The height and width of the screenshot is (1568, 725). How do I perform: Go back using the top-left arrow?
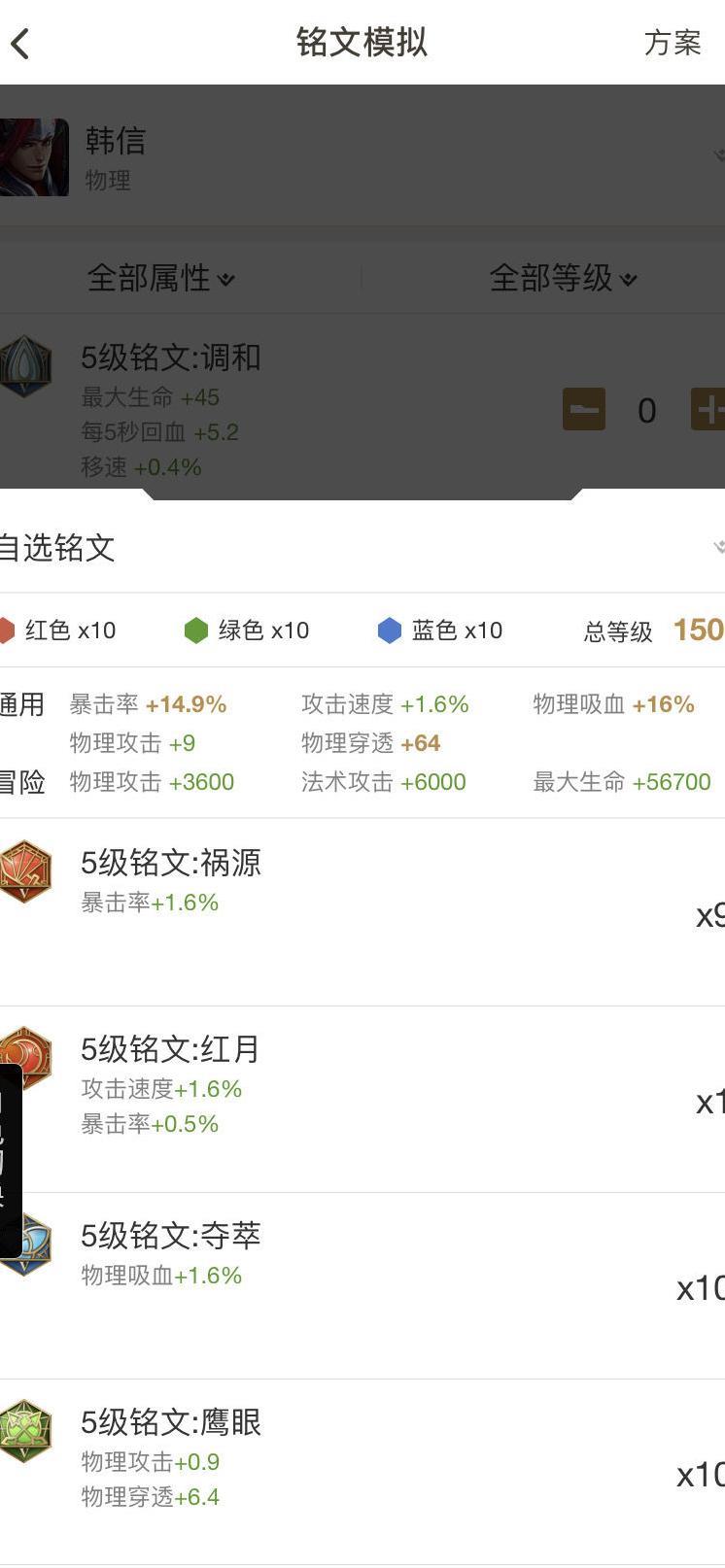coord(21,44)
